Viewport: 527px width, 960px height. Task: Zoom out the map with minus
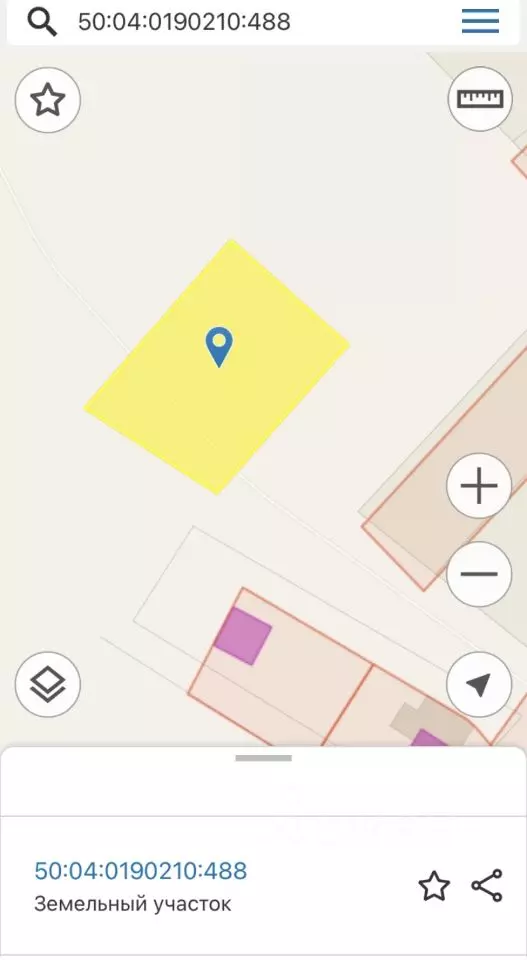pos(479,574)
